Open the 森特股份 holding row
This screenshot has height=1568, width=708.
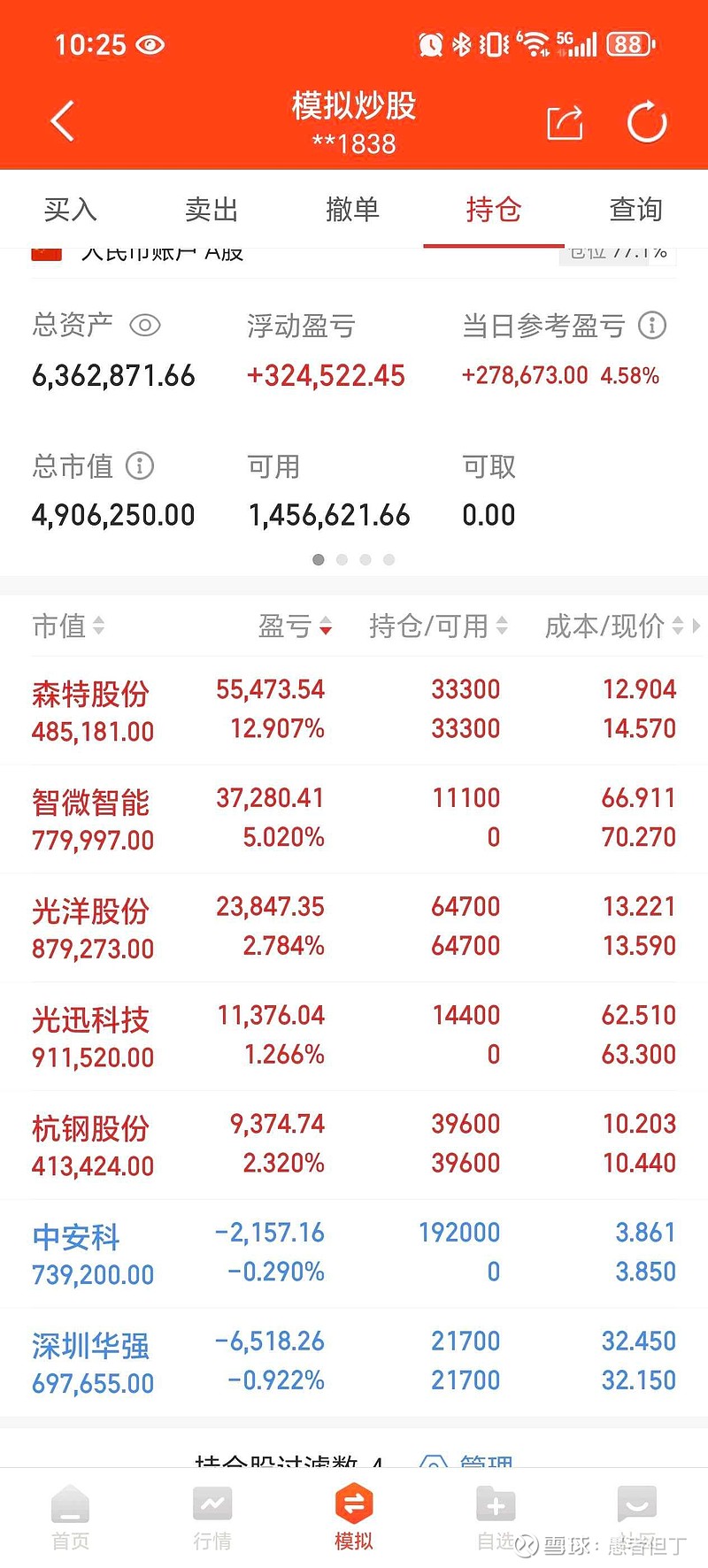coord(354,711)
